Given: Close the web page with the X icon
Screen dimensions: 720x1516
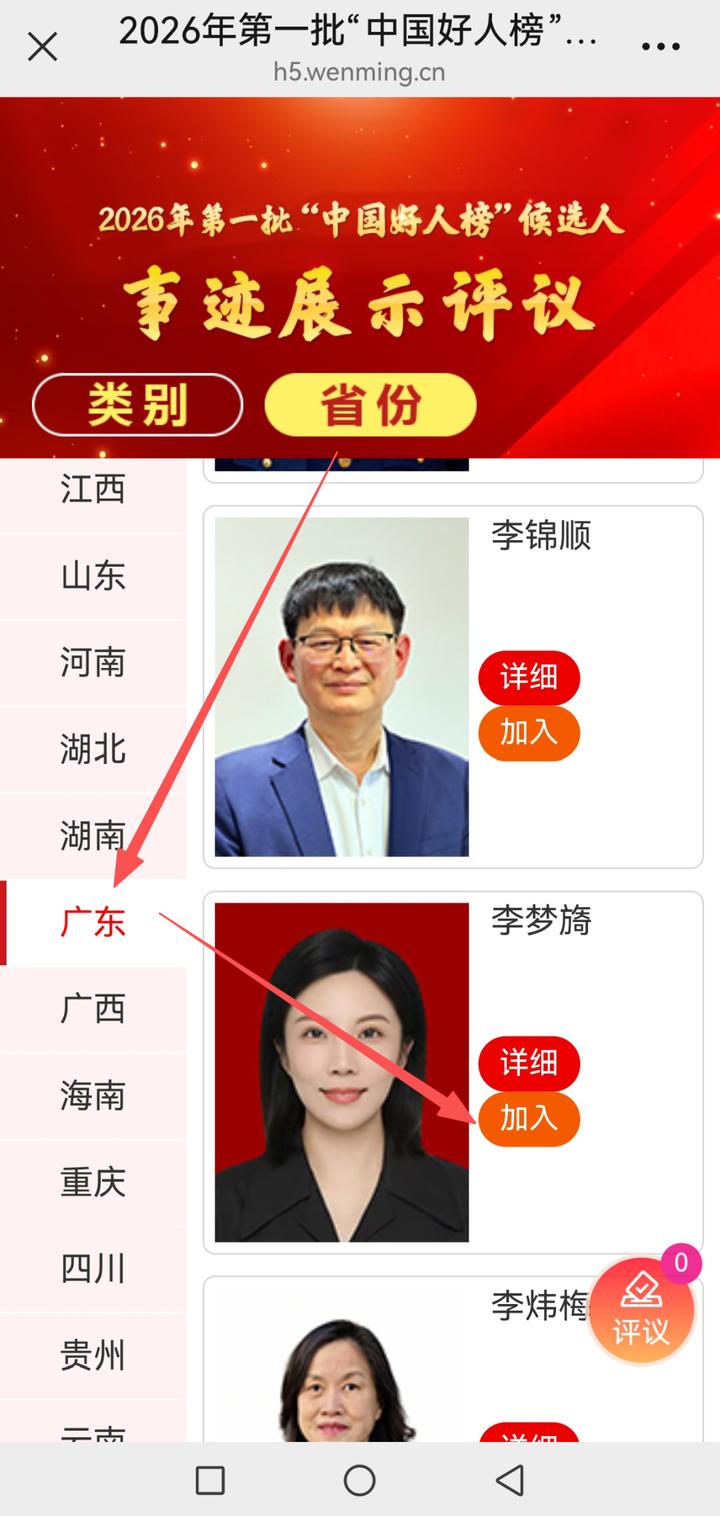Looking at the screenshot, I should [42, 46].
